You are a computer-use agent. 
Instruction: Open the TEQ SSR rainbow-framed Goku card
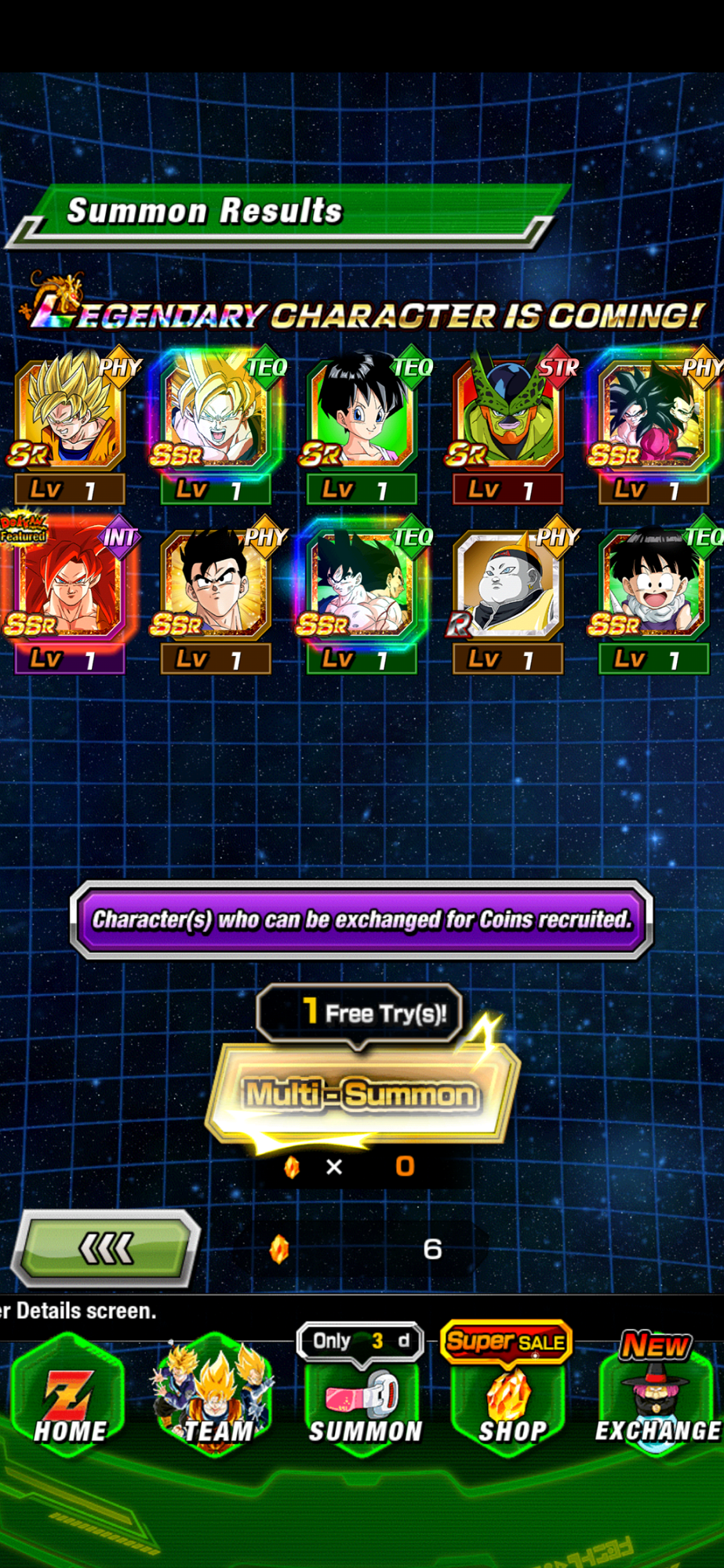[x=361, y=584]
